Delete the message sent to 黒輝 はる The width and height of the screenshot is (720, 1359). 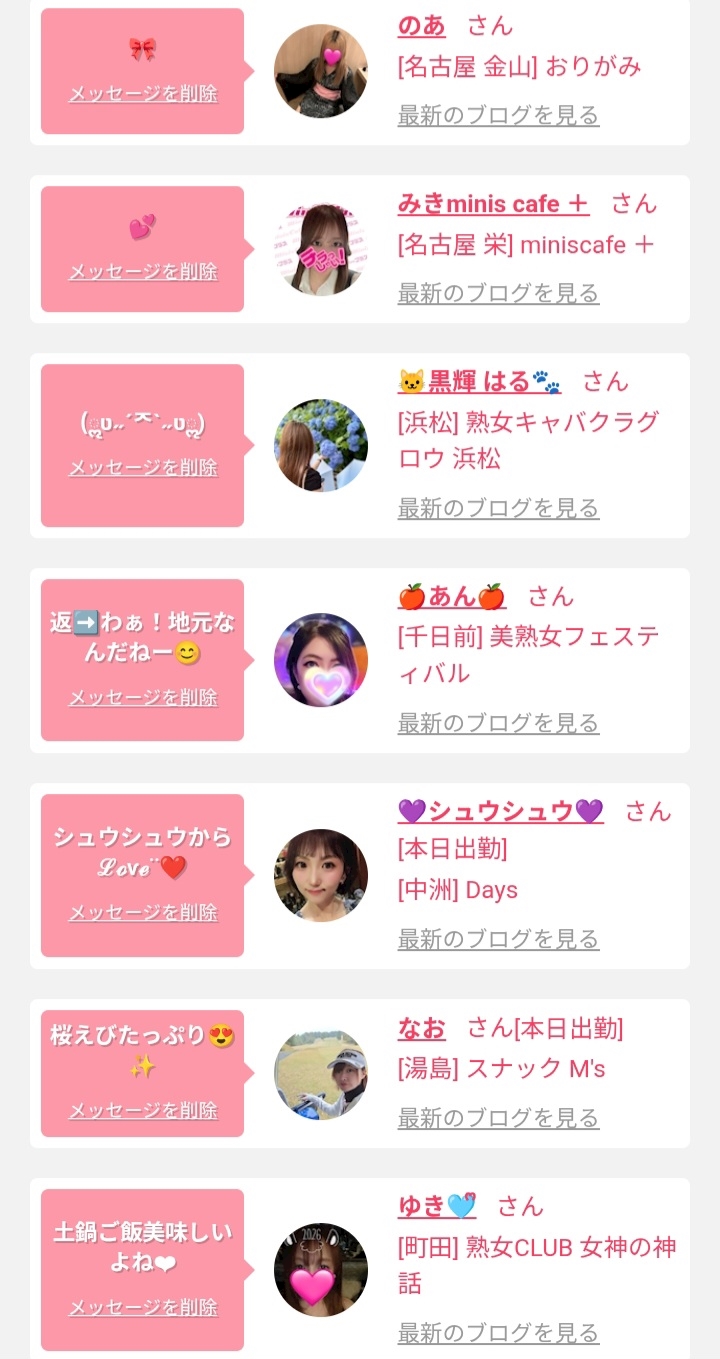coord(143,468)
